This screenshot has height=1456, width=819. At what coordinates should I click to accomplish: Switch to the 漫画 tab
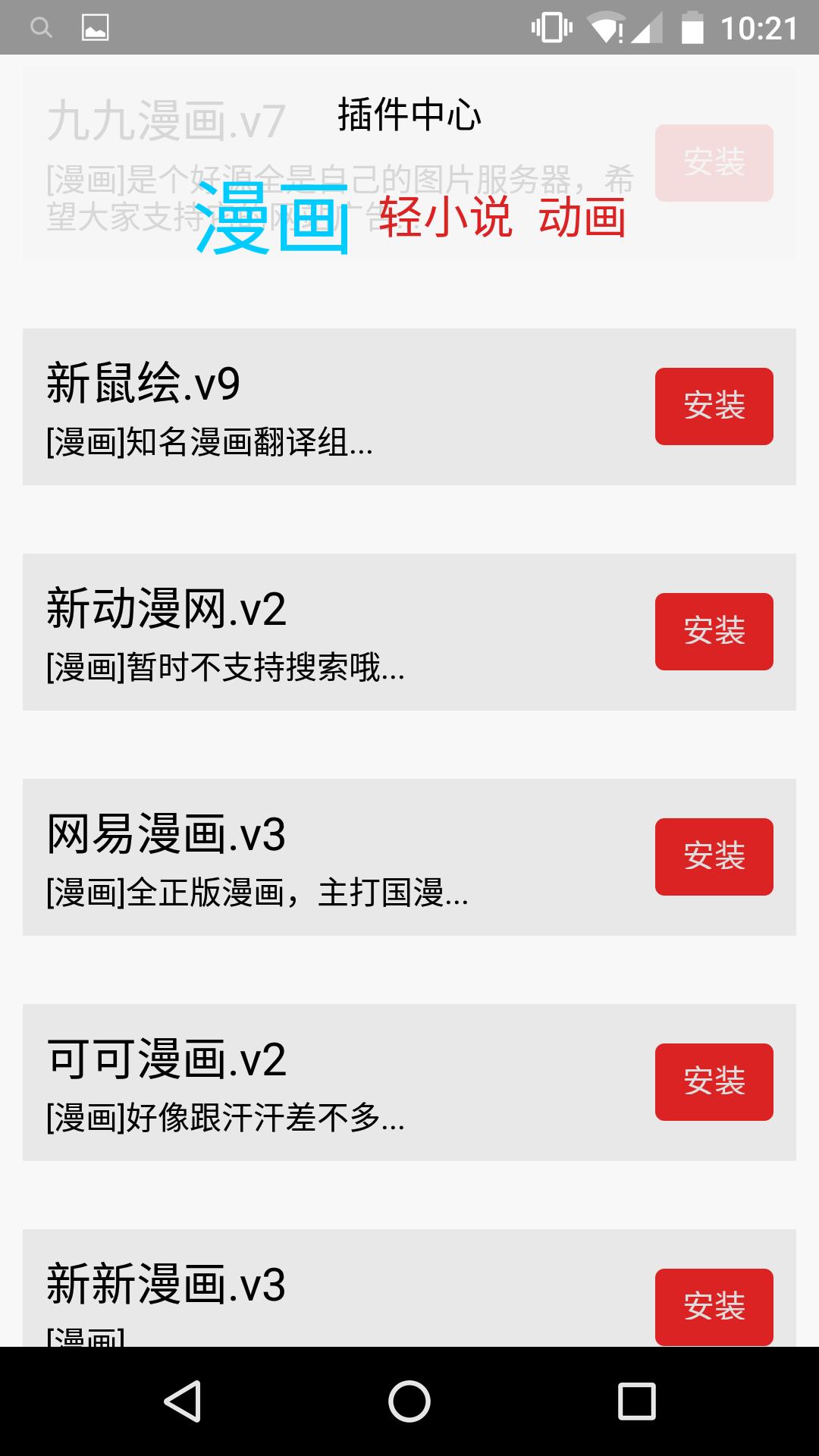(271, 217)
